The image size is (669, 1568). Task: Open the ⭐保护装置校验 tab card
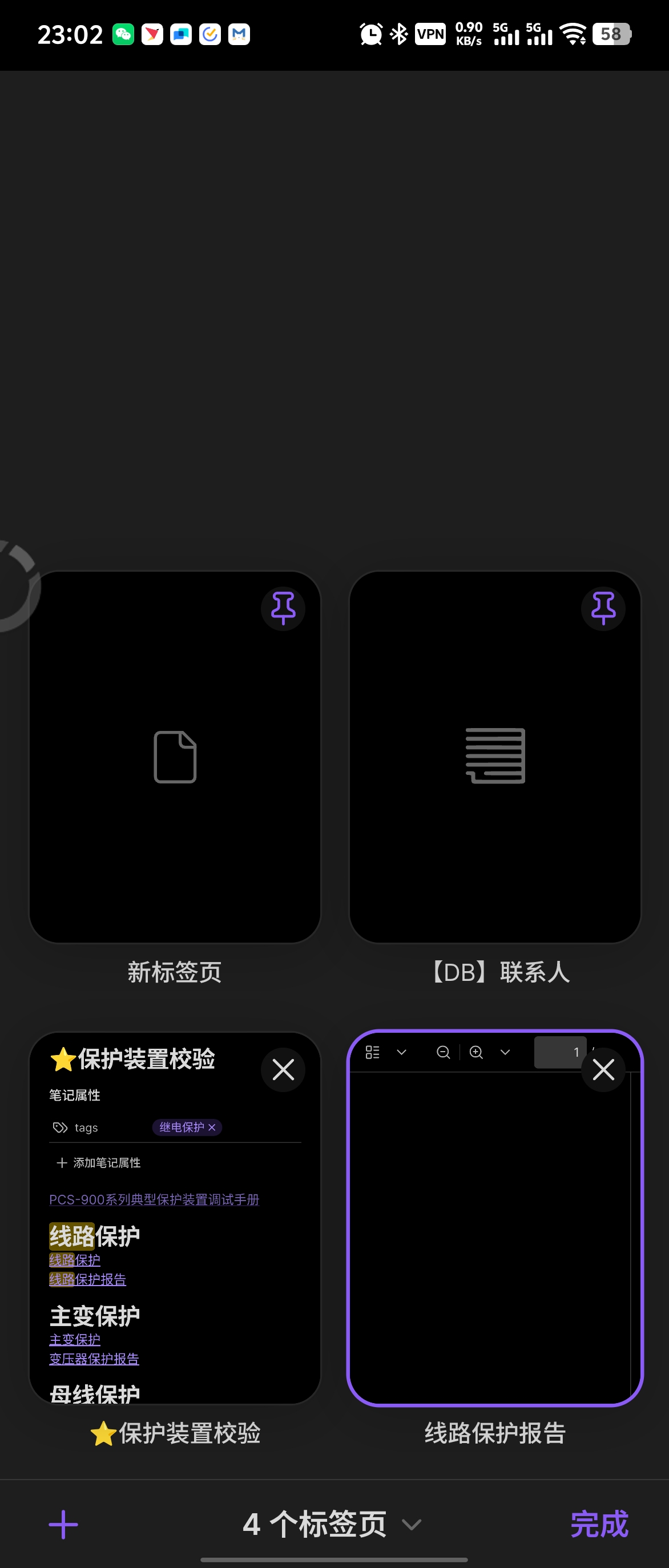[x=175, y=1248]
